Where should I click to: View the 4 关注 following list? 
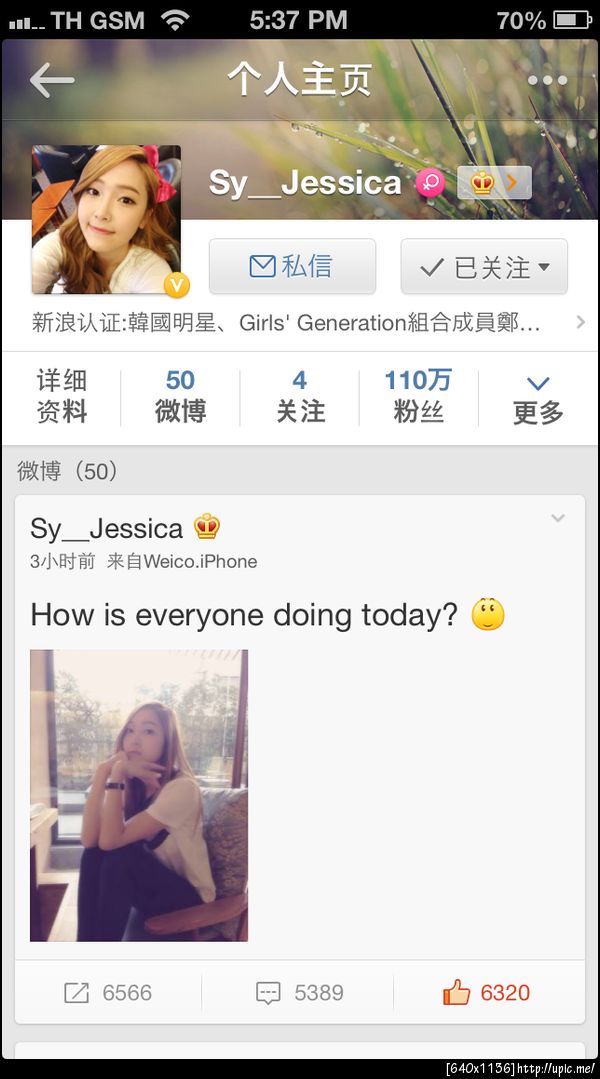(x=300, y=396)
